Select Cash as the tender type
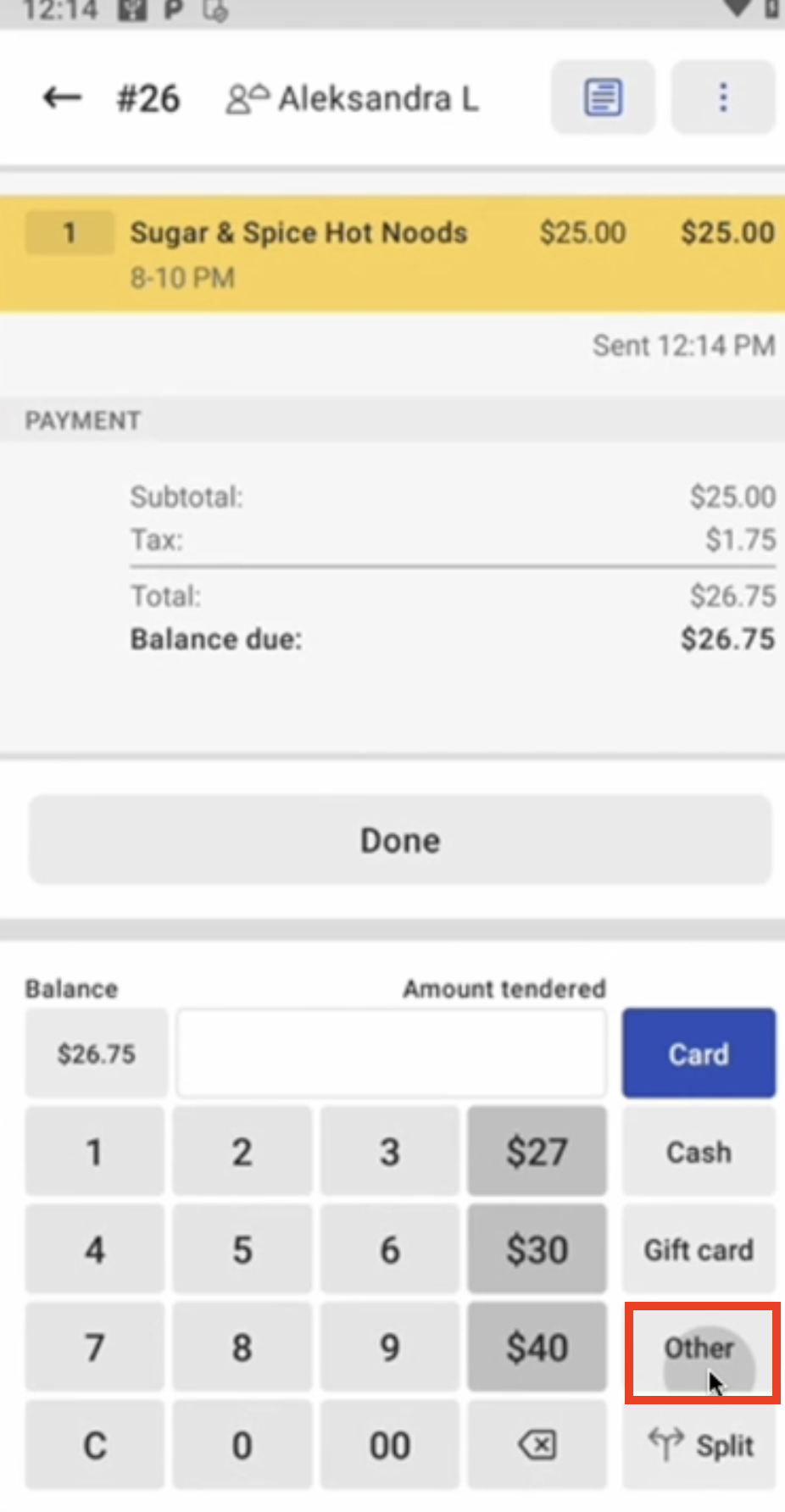Viewport: 785px width, 1512px height. click(698, 1151)
